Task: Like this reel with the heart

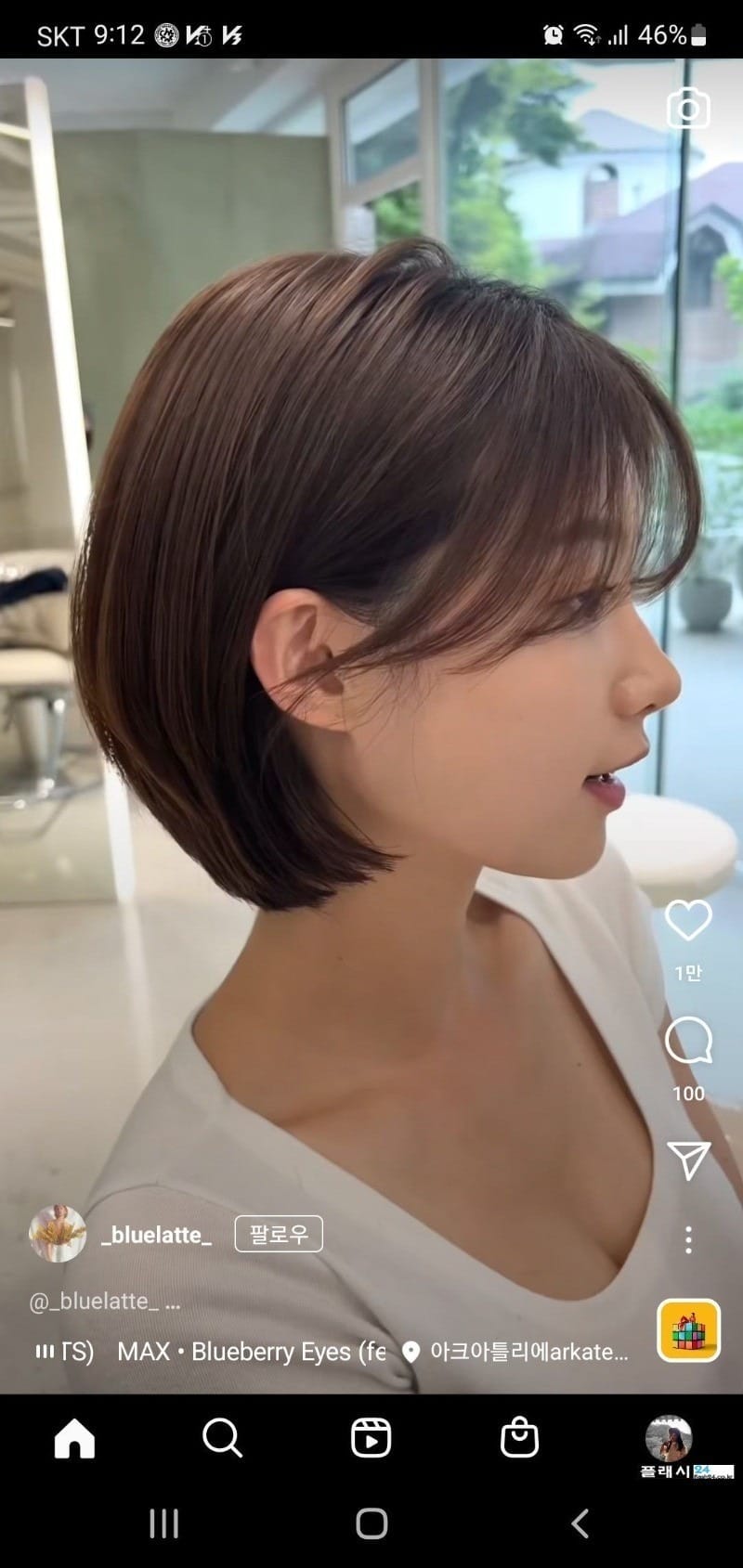Action: 688,920
